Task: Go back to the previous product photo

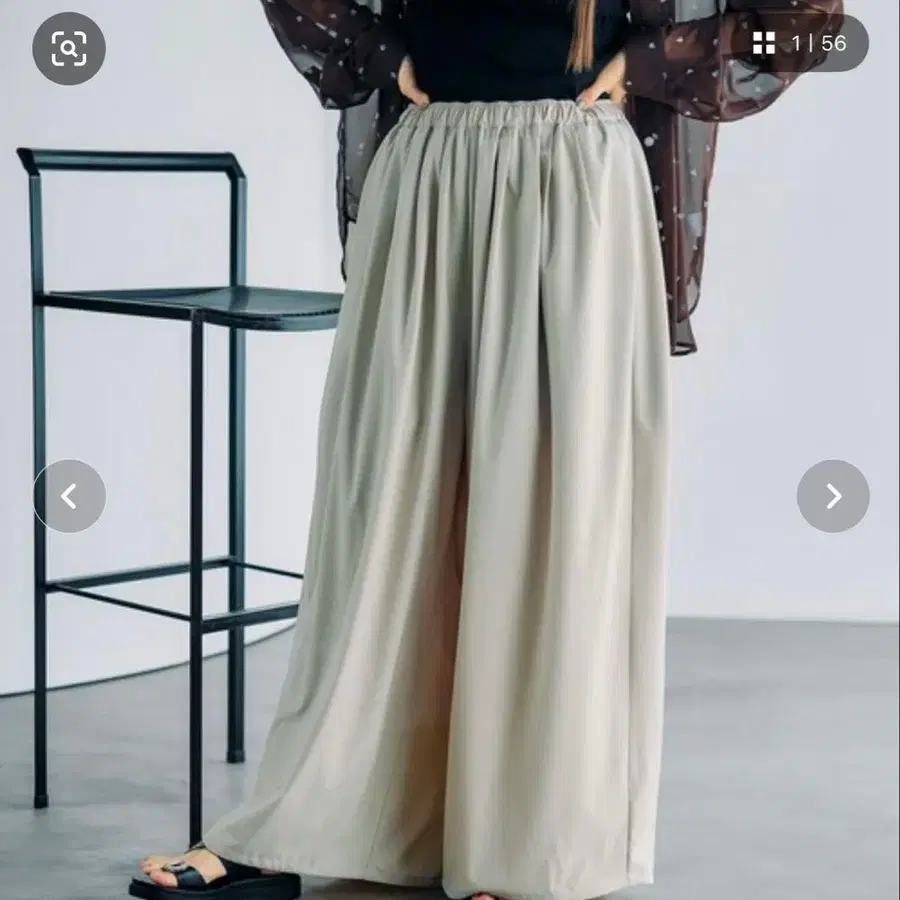Action: [x=69, y=496]
